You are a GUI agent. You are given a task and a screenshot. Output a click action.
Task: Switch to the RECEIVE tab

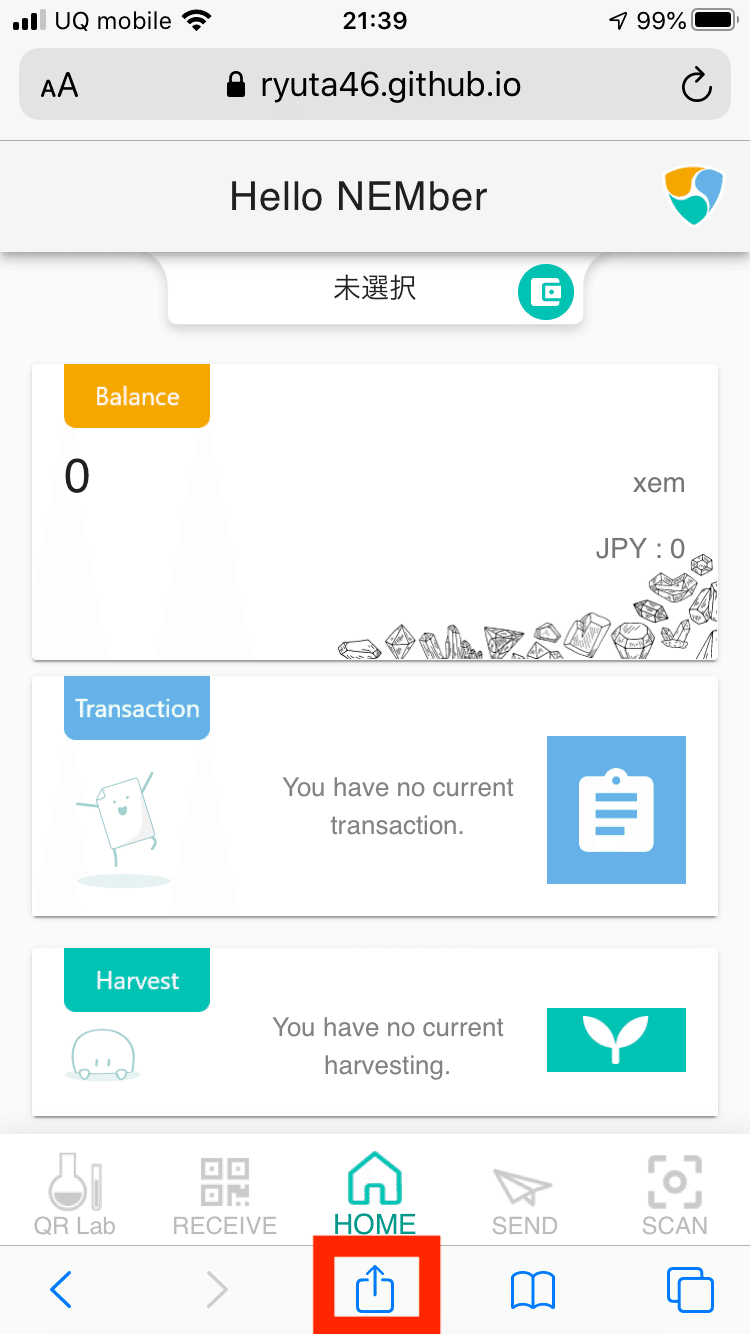(x=225, y=1194)
